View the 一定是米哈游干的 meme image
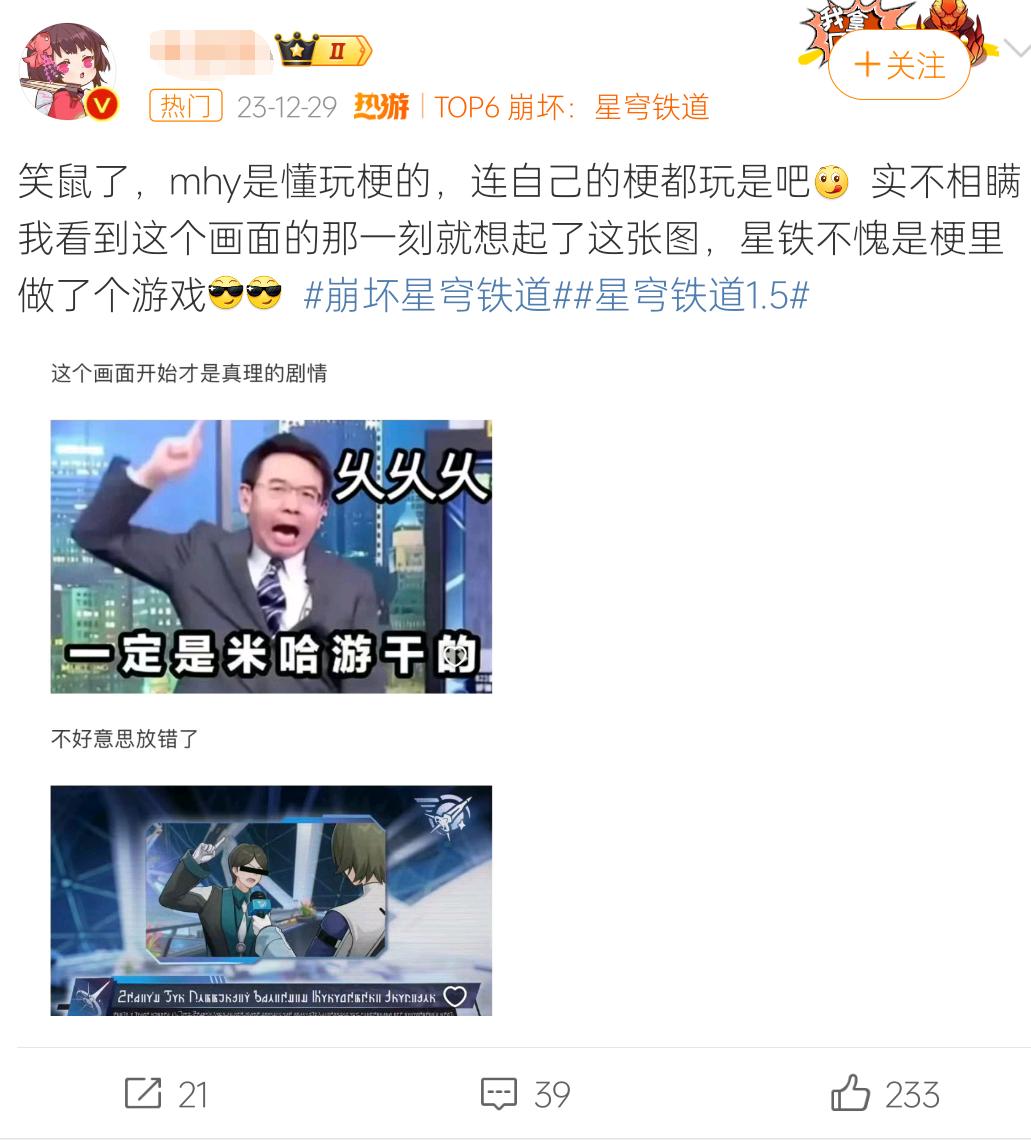The image size is (1031, 1140). [x=271, y=556]
